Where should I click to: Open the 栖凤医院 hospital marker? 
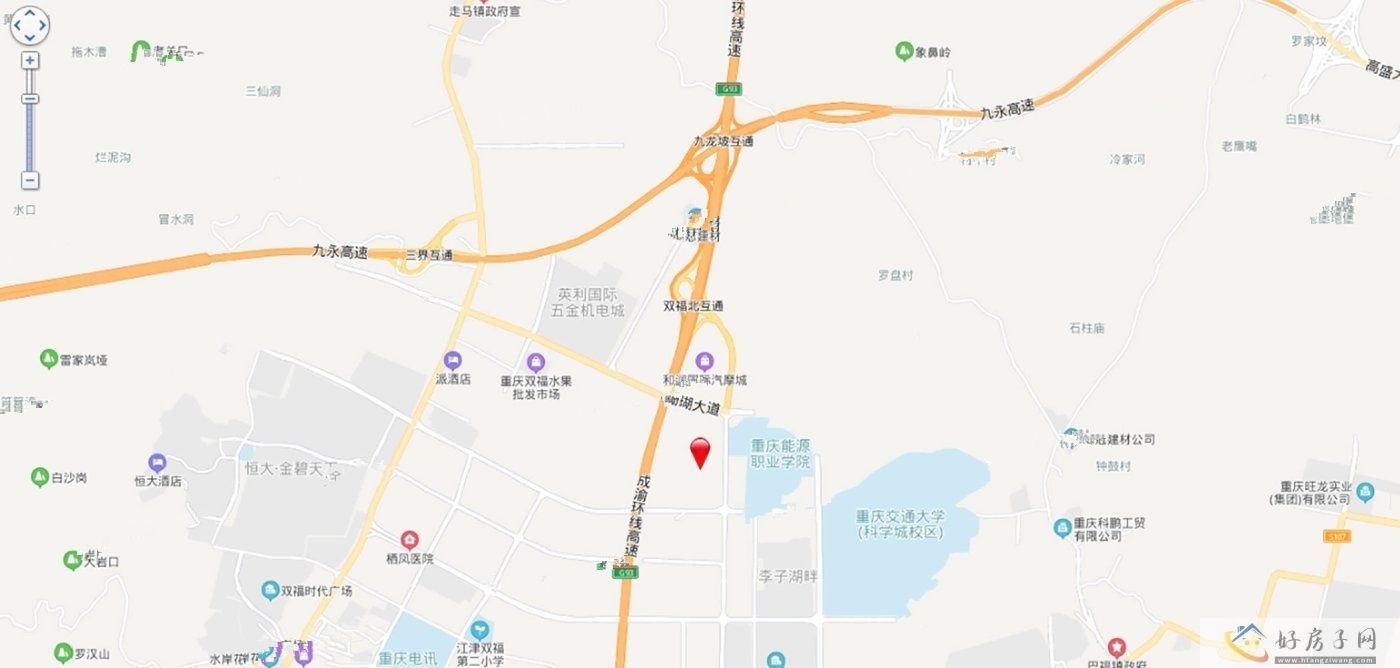409,540
